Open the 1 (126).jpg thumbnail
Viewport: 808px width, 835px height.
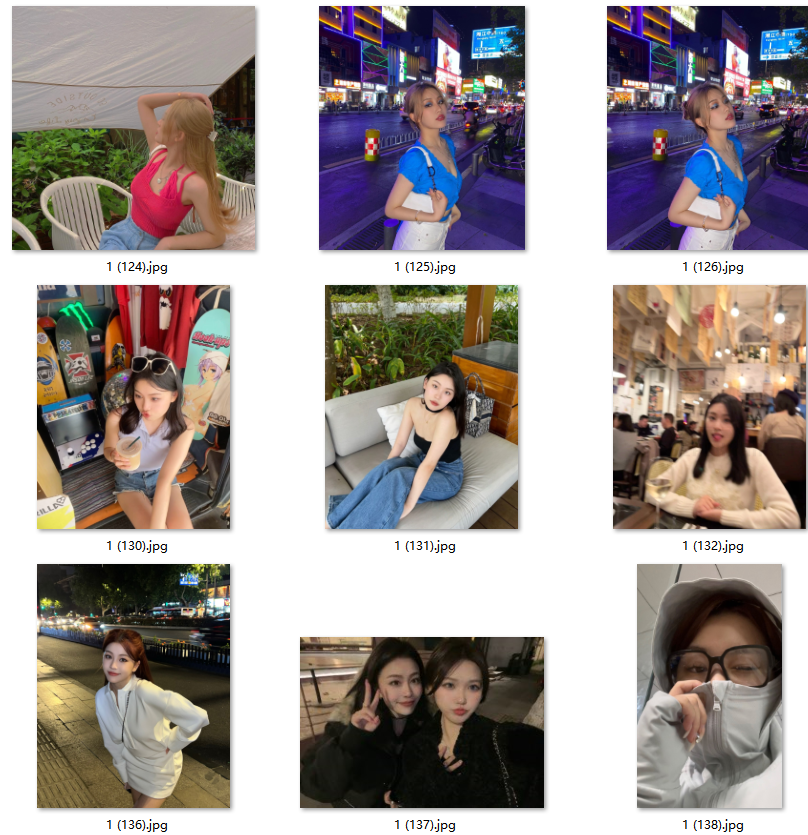tap(710, 128)
